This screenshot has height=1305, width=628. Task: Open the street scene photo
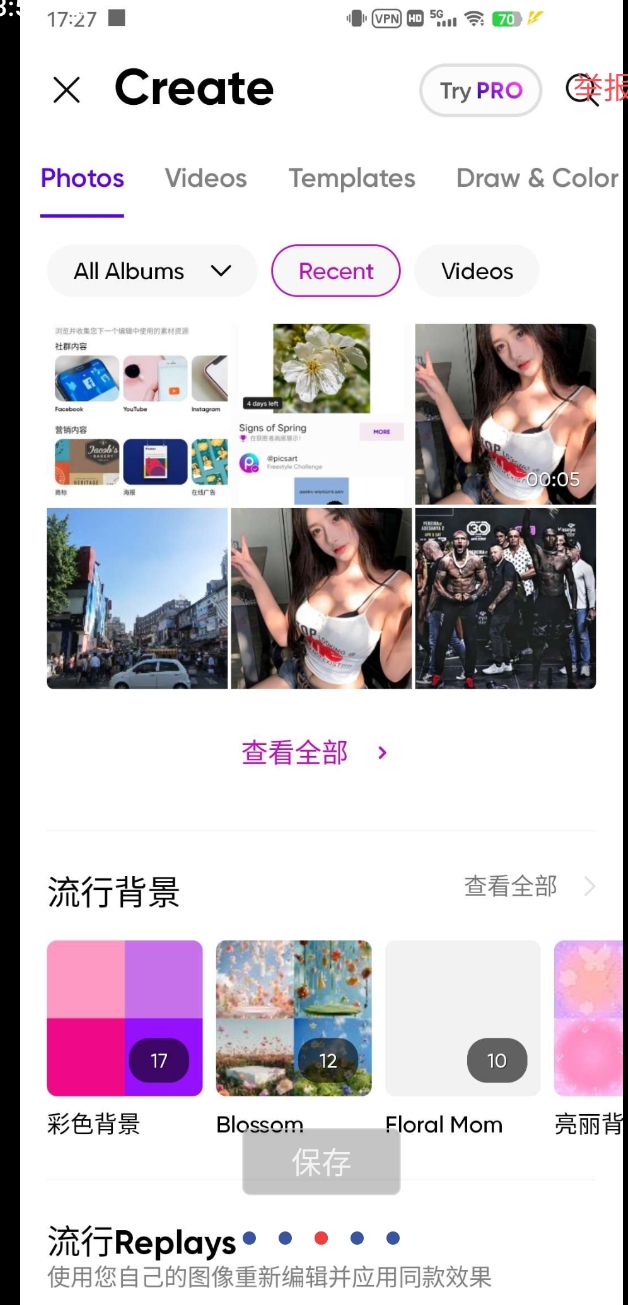[137, 598]
